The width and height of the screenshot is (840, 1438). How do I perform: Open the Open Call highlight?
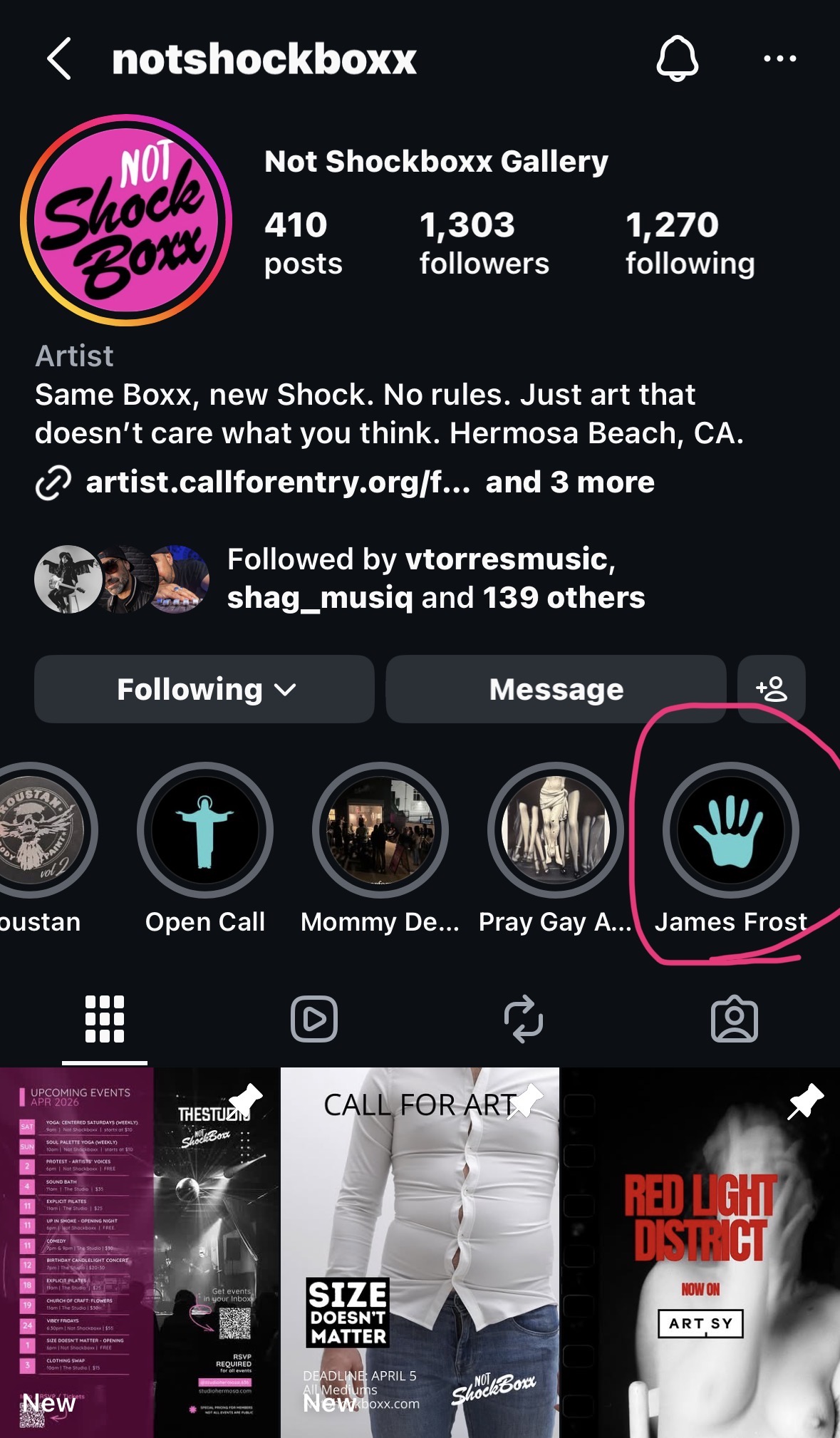click(x=204, y=829)
